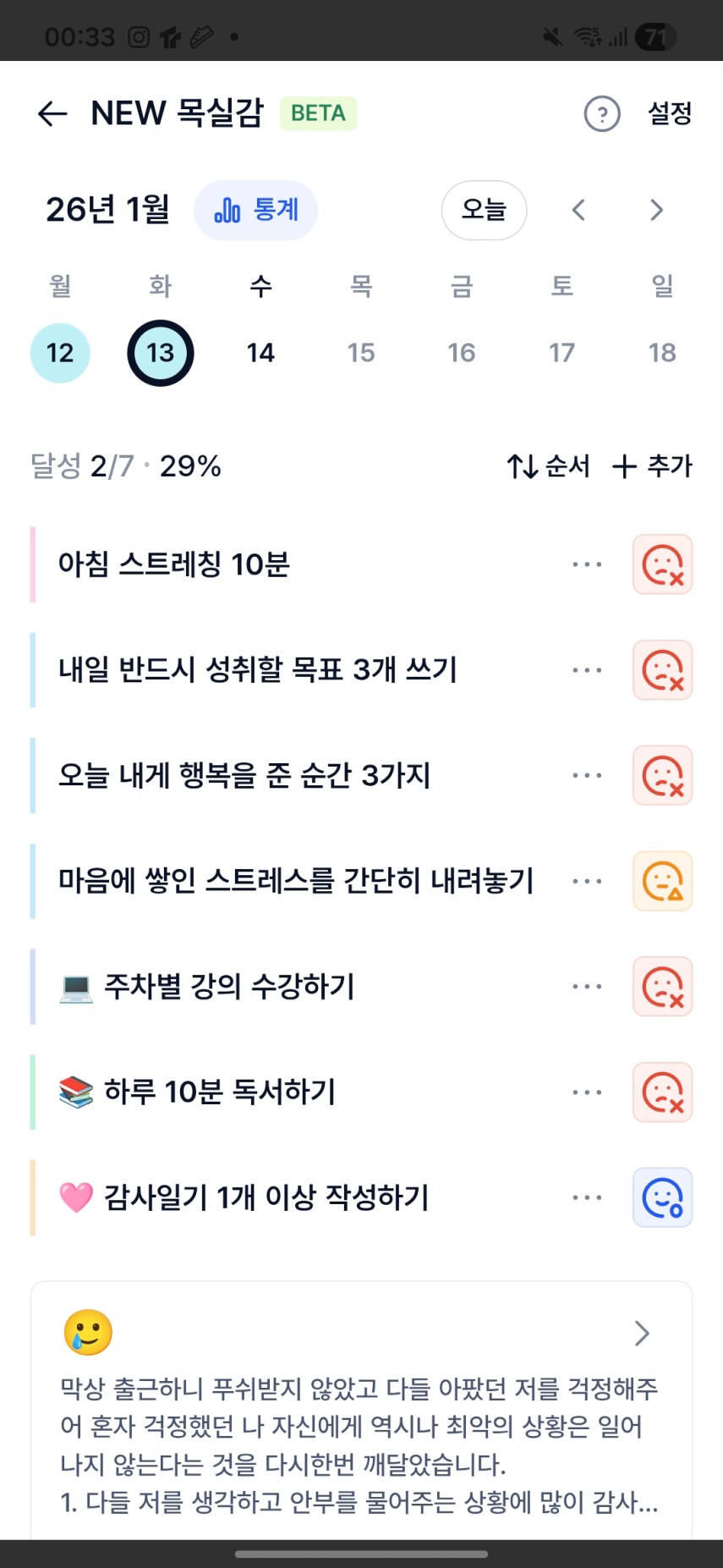The height and width of the screenshot is (1568, 723).
Task: Select date 12 on the calendar
Action: [x=60, y=353]
